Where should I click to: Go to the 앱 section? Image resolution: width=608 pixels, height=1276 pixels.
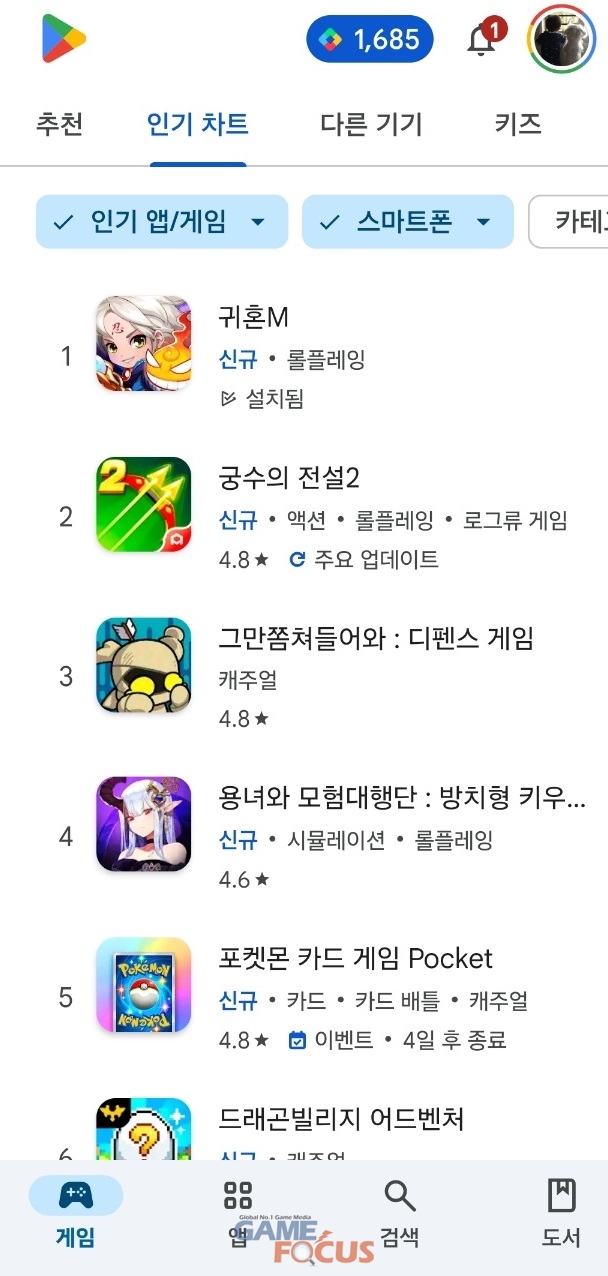pos(238,1212)
